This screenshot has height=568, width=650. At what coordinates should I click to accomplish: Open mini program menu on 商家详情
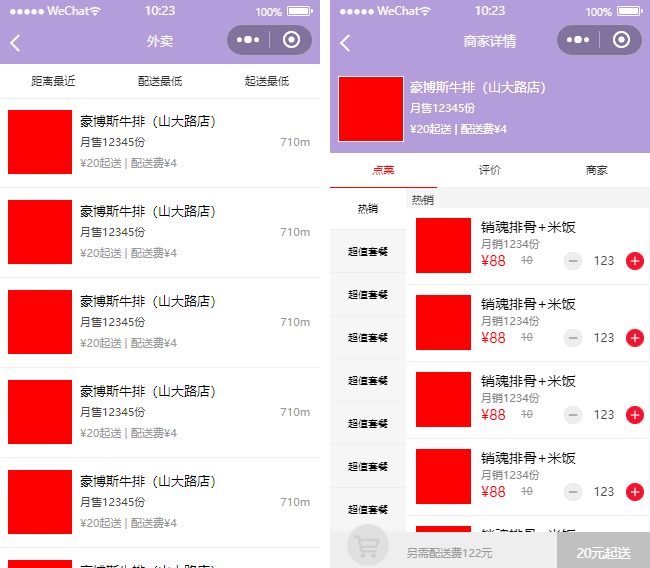tap(578, 40)
